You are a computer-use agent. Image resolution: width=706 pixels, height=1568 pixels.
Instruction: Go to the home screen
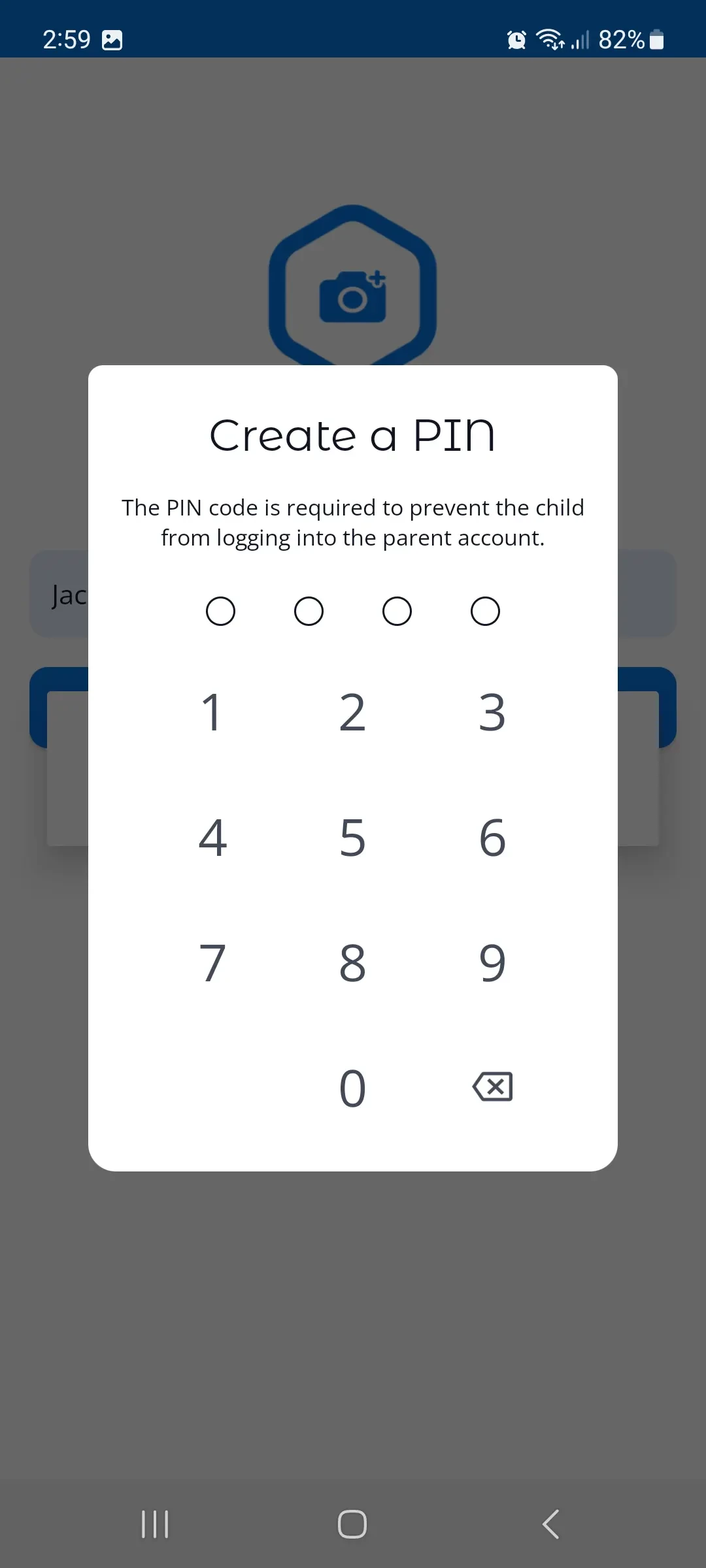click(x=352, y=1524)
